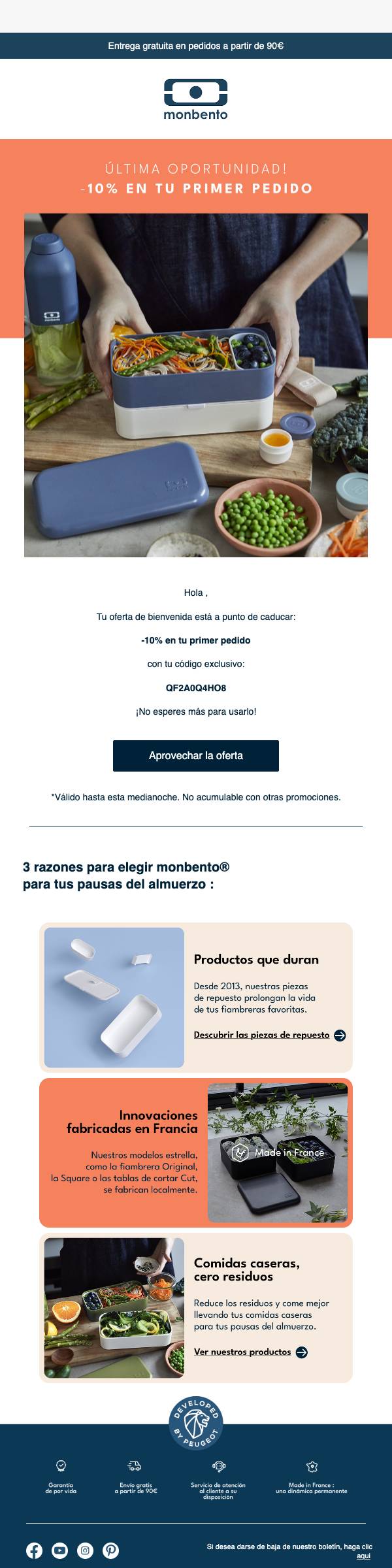Screen dimensions: 392x1568
Task: Unsubscribe via the aquí link
Action: (364, 1556)
